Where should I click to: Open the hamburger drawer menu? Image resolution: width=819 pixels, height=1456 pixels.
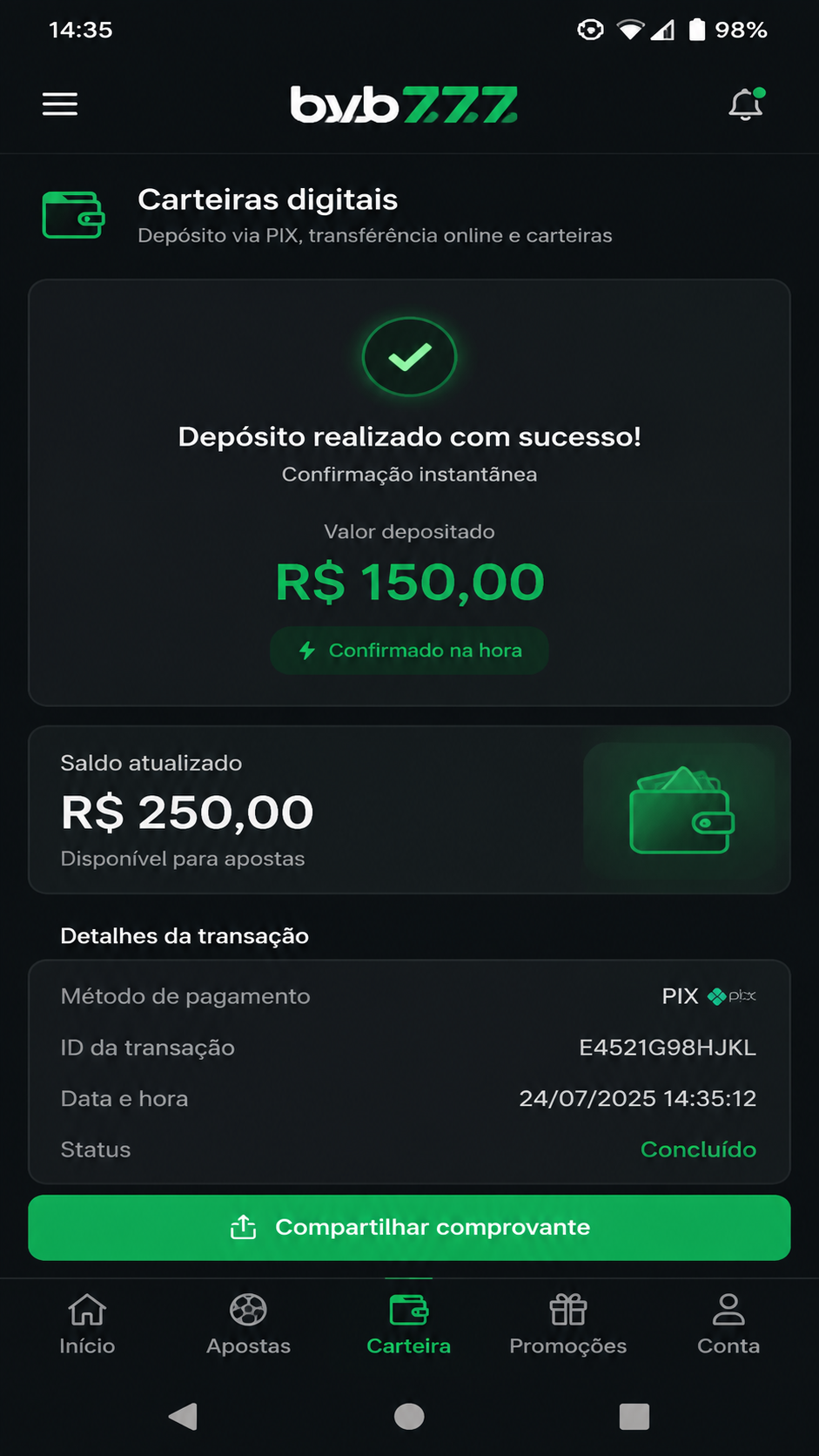tap(60, 104)
